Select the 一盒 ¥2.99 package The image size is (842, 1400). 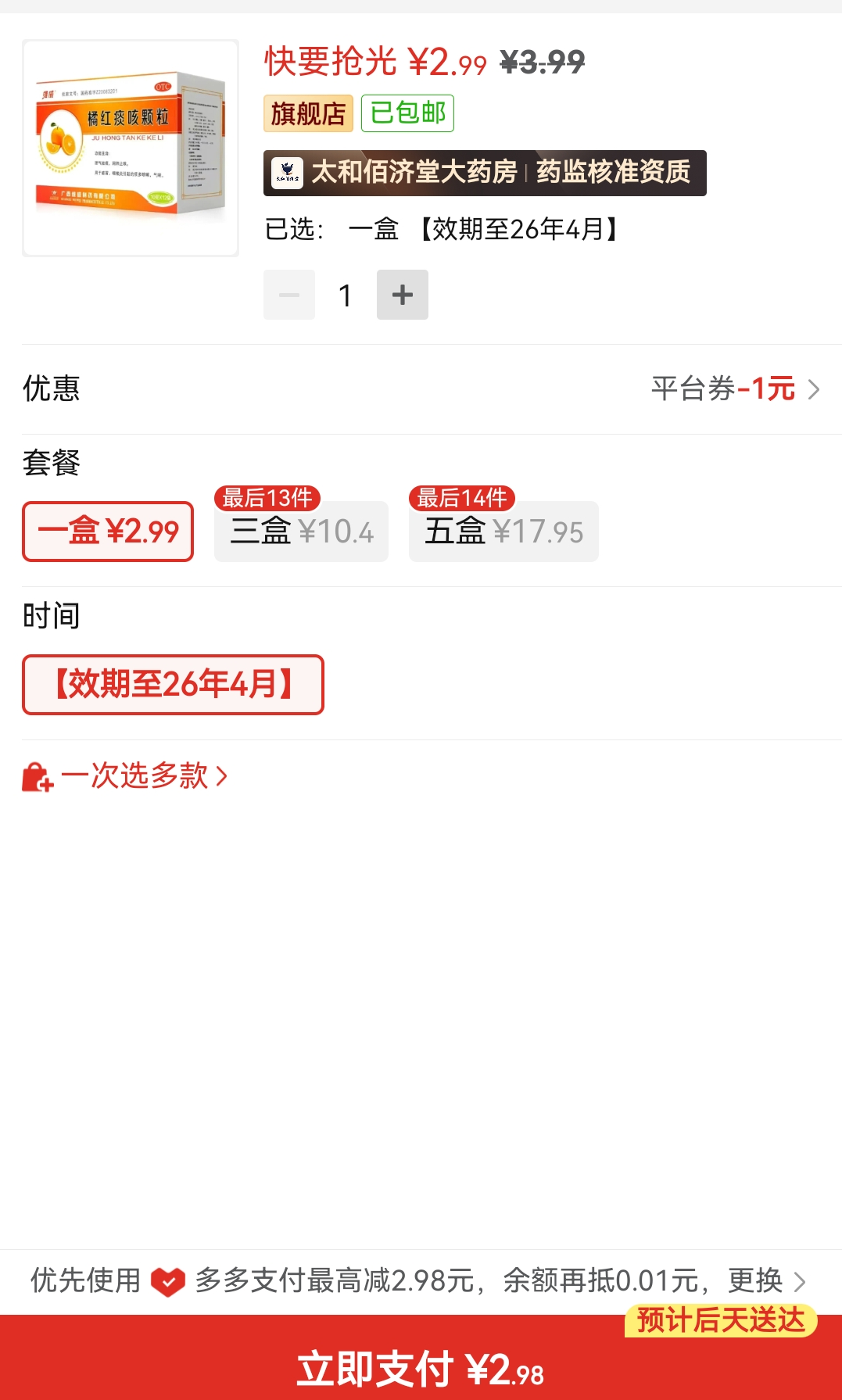pyautogui.click(x=108, y=532)
